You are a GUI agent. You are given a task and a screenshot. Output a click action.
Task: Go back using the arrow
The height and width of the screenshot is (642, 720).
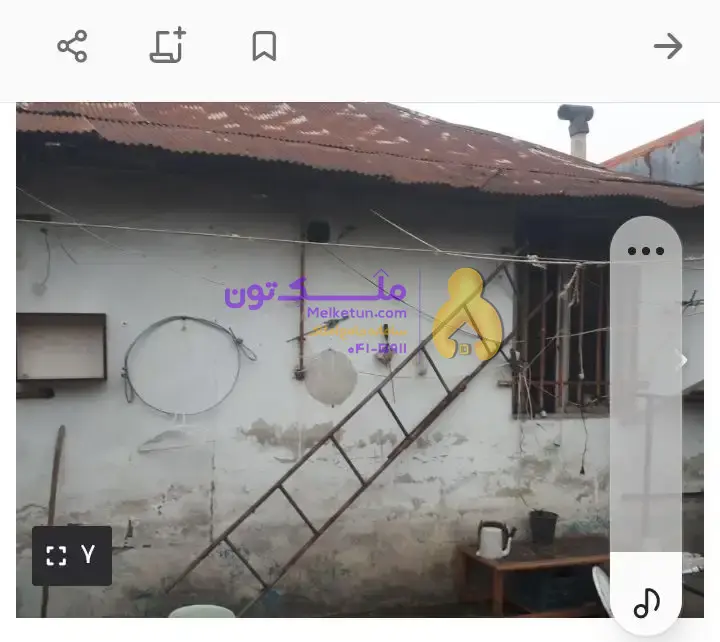[x=667, y=46]
